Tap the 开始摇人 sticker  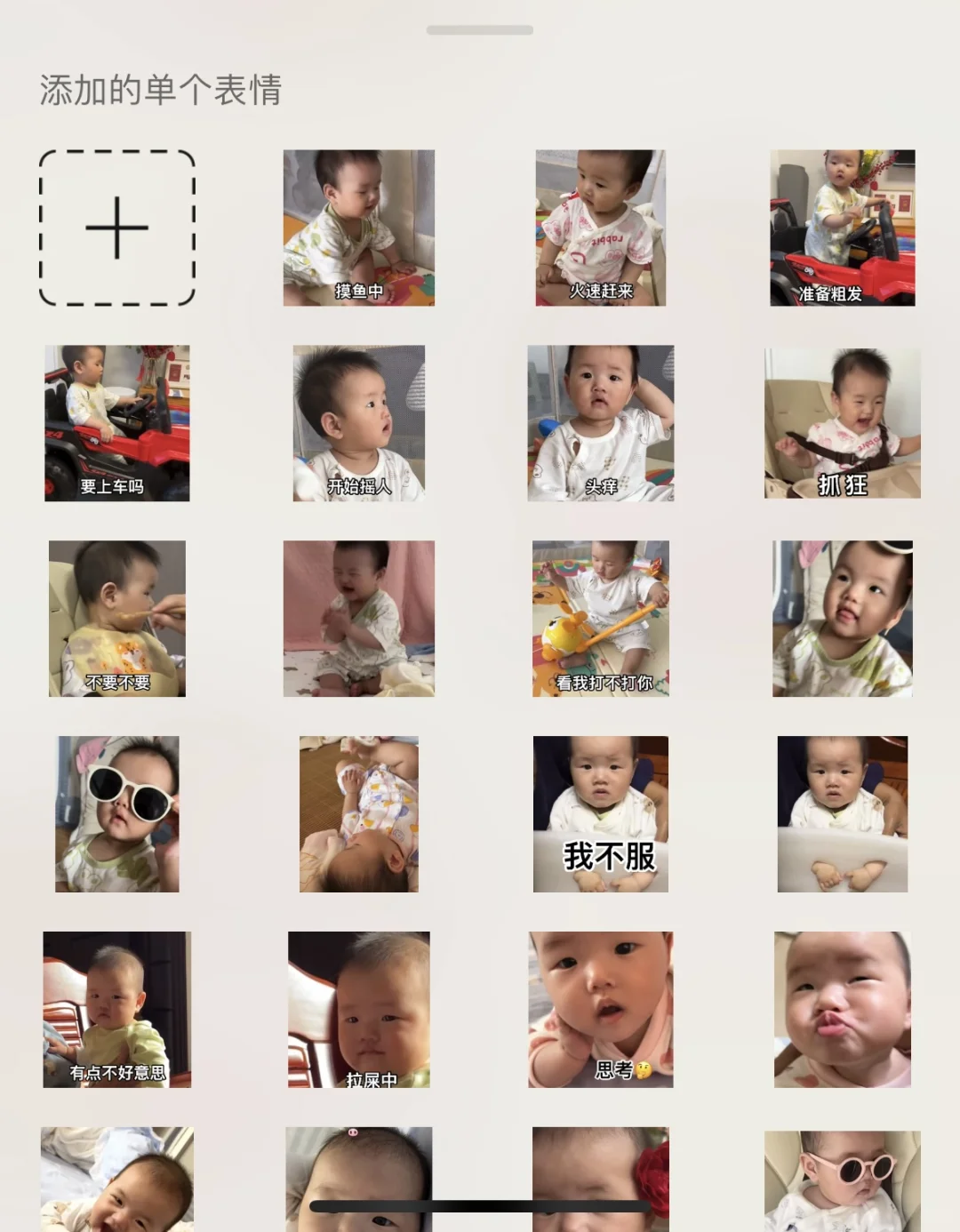click(x=359, y=423)
